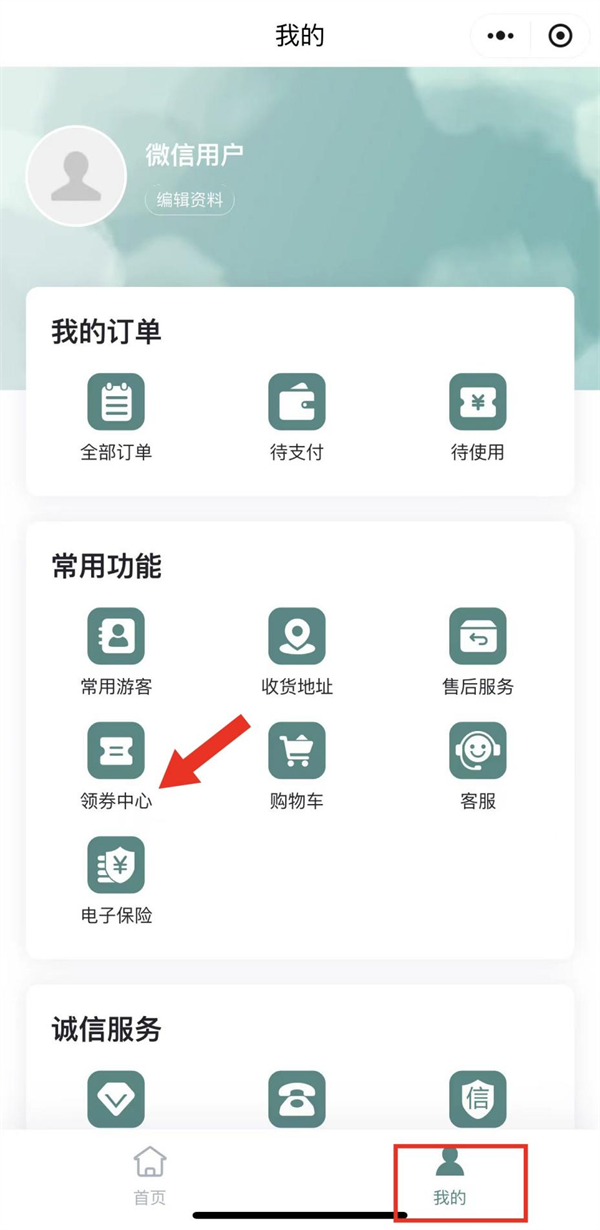View 待支付 pending payment orders
The height and width of the screenshot is (1230, 600).
pyautogui.click(x=297, y=416)
